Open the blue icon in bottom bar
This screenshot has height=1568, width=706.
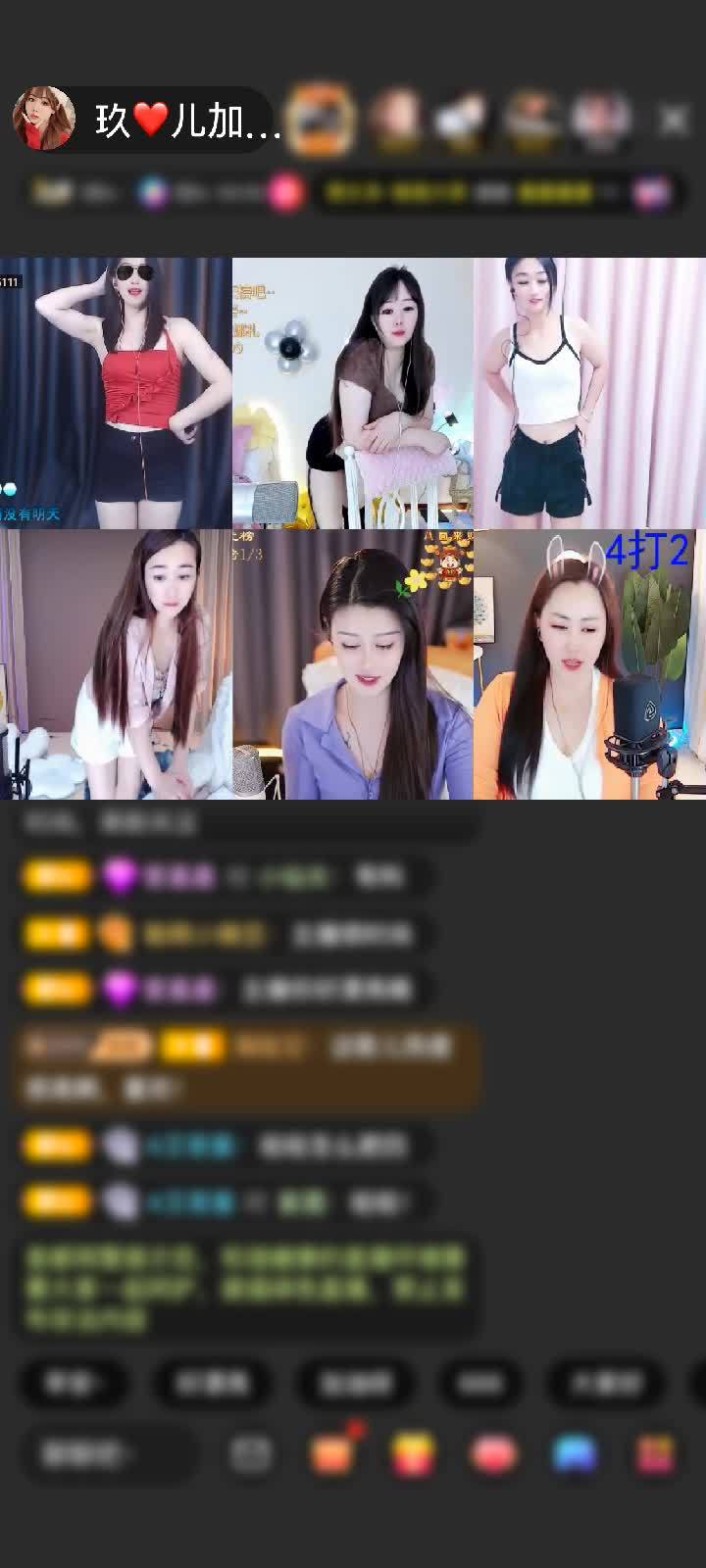point(575,1454)
